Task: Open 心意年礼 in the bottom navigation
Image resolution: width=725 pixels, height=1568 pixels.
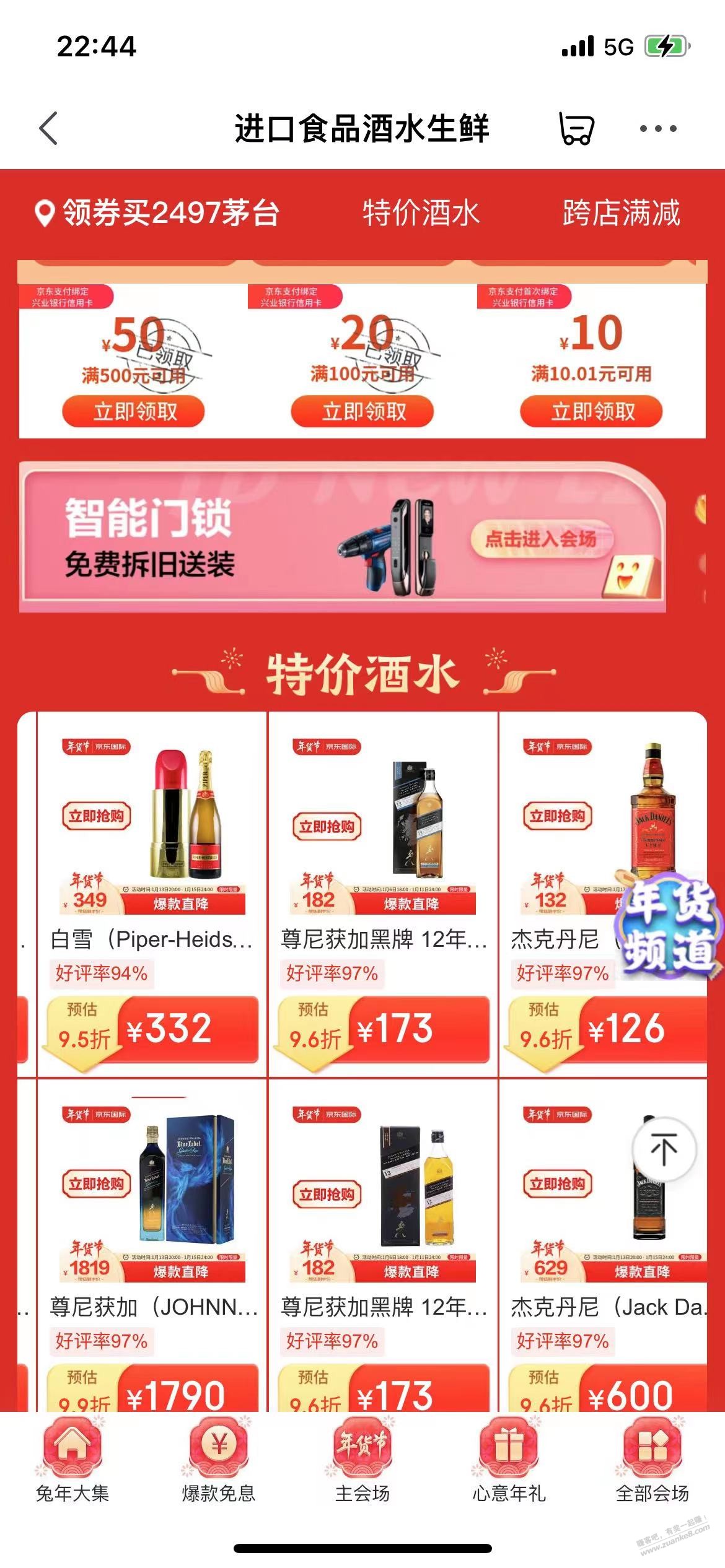Action: [x=508, y=1465]
